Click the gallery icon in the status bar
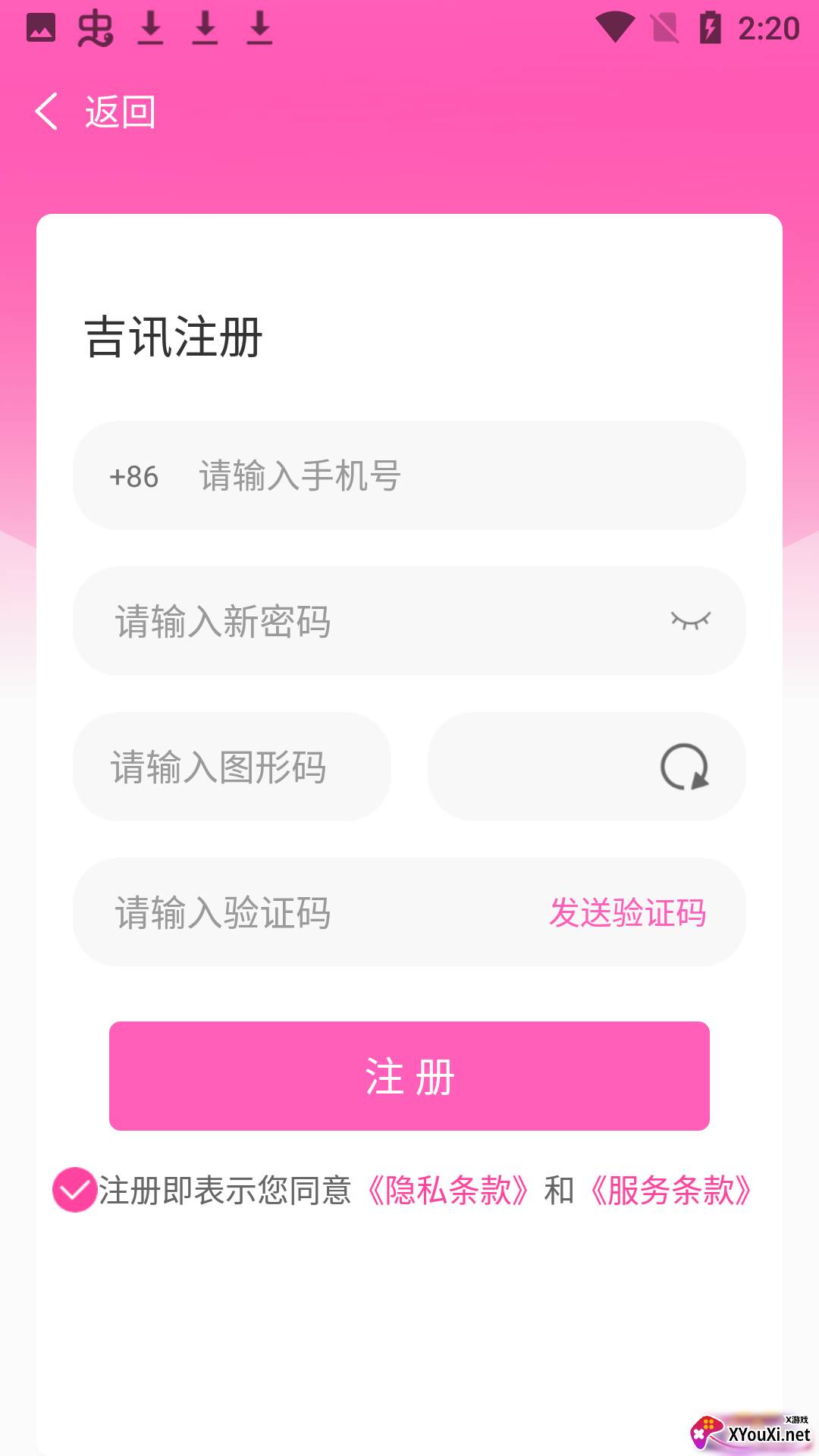 (x=42, y=29)
